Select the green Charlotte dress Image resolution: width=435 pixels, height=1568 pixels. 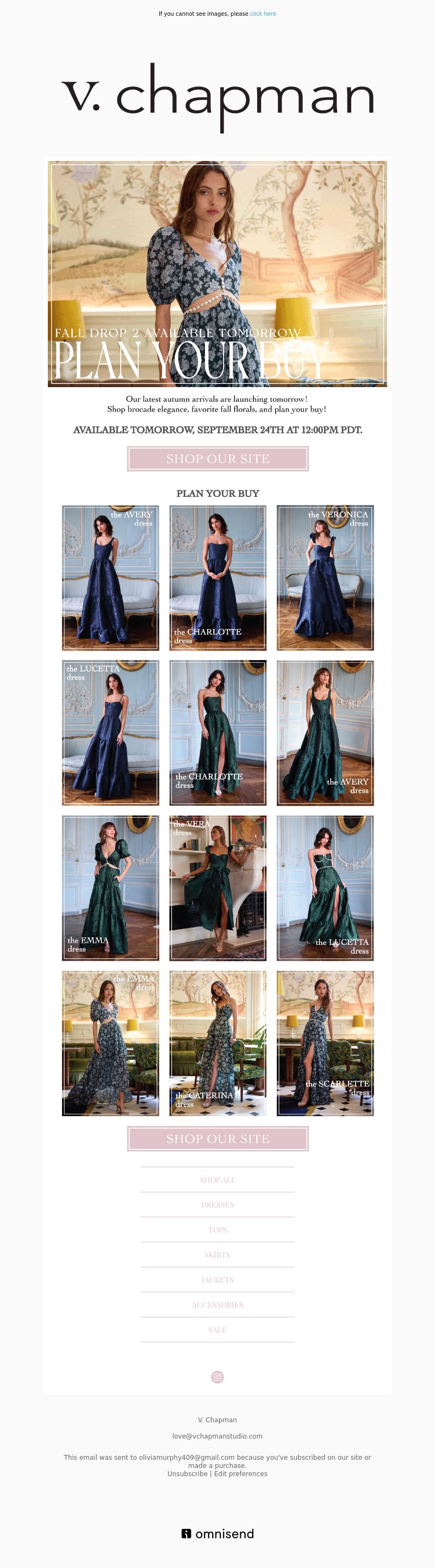click(x=218, y=732)
